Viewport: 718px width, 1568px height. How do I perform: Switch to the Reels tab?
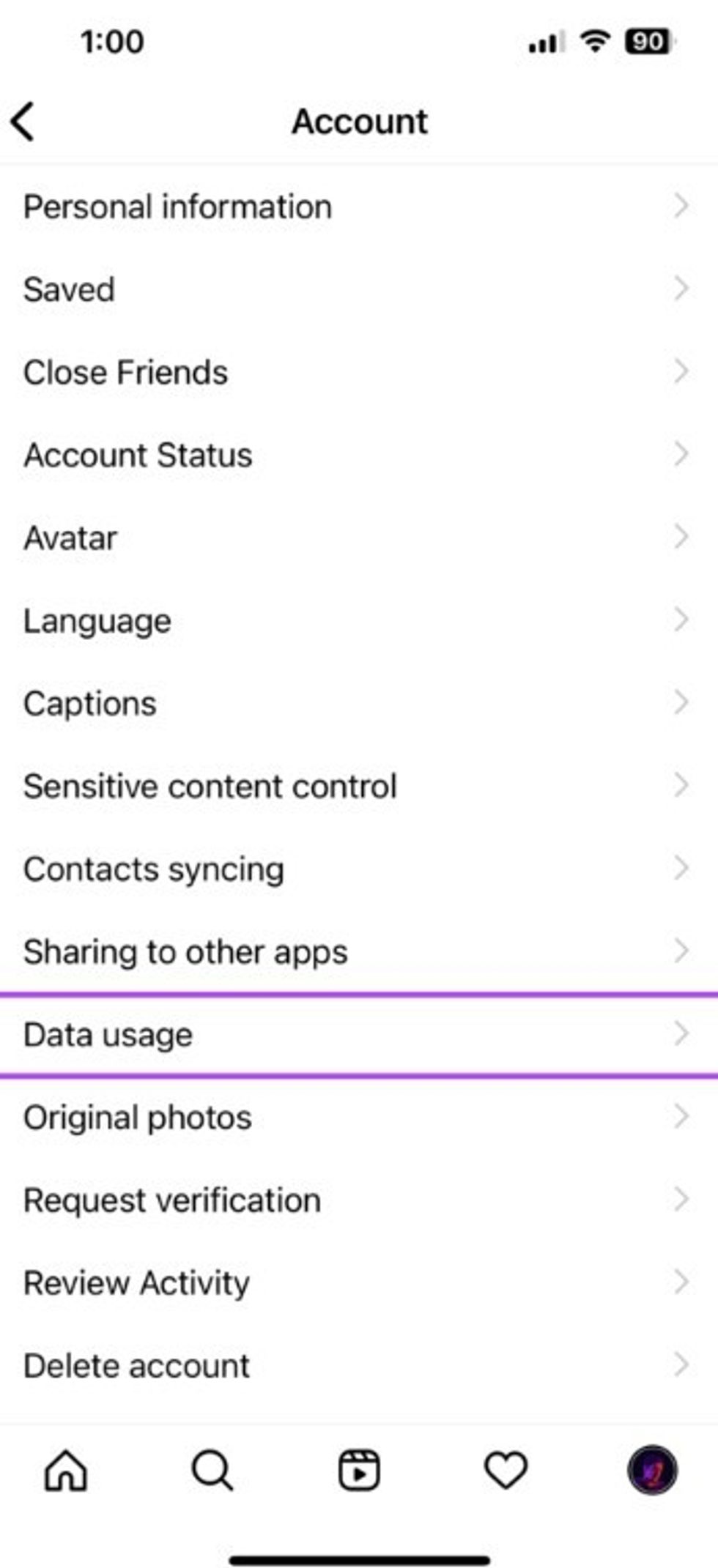359,1471
